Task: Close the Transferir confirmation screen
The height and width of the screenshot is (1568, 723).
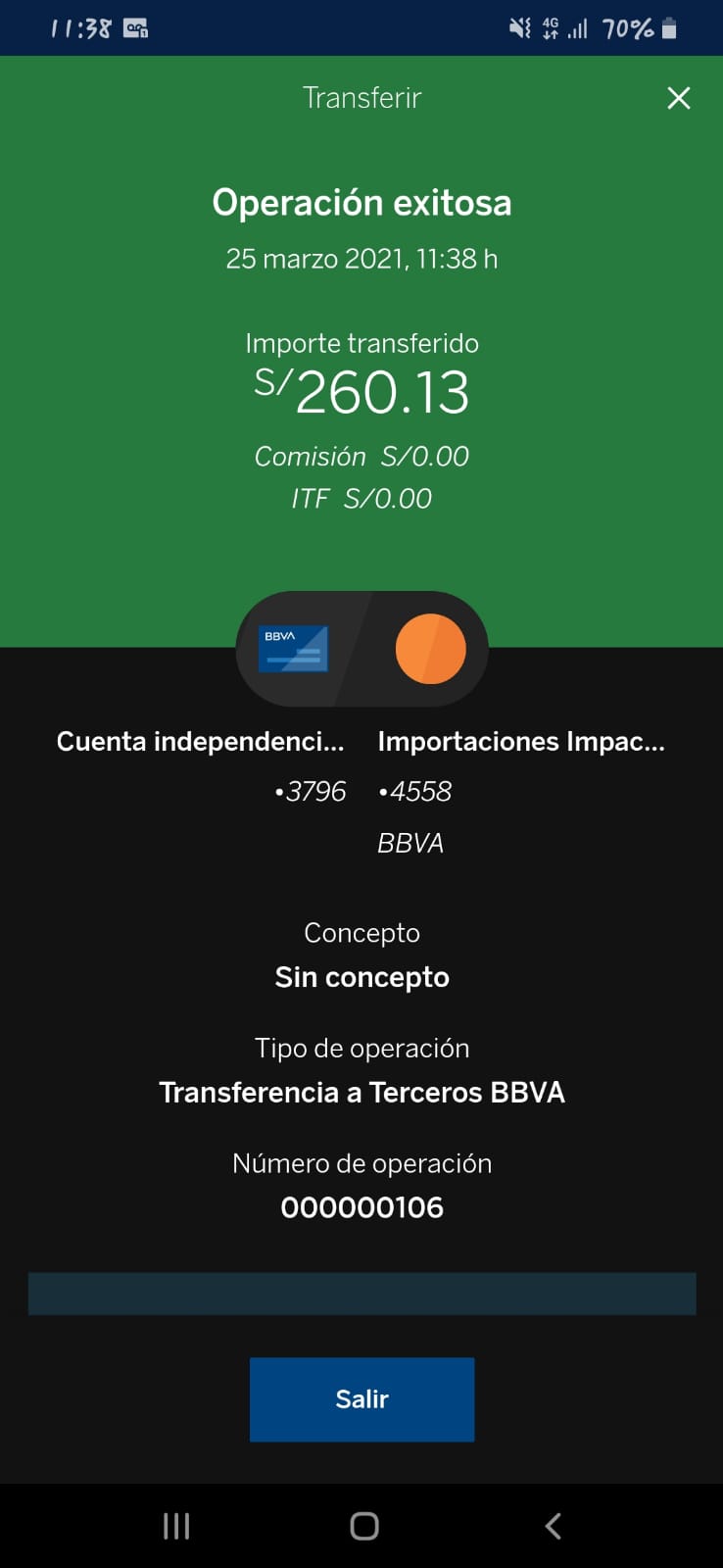Action: (678, 98)
